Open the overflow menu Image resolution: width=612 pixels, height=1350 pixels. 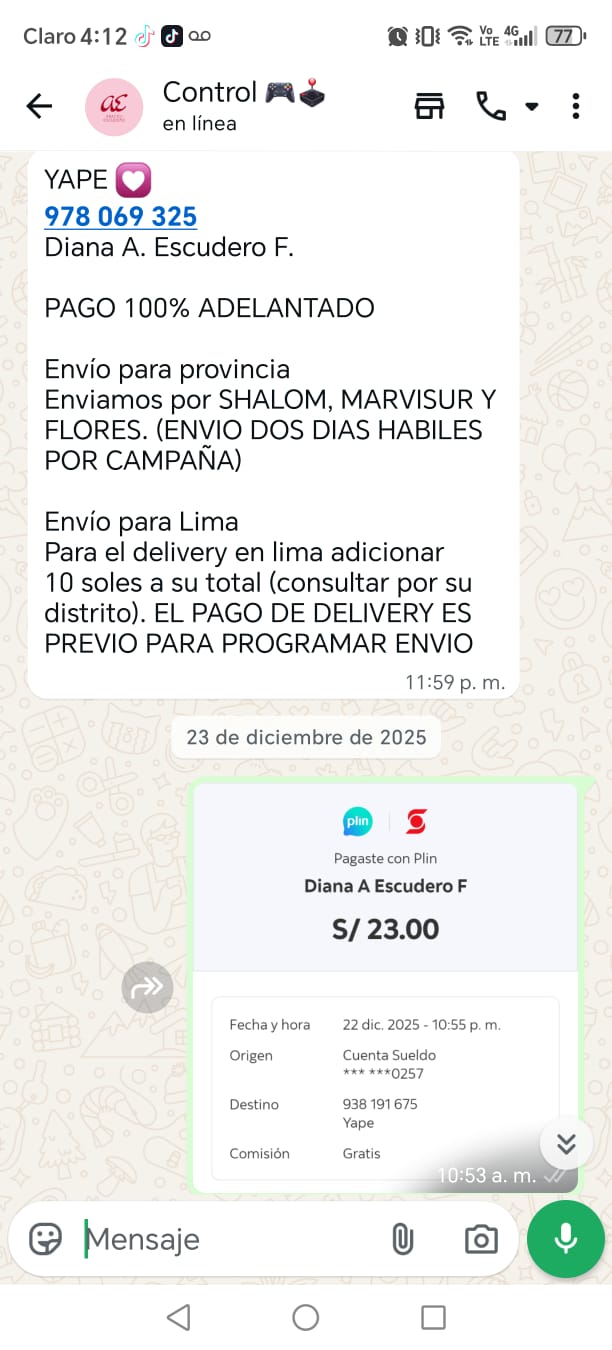[576, 106]
